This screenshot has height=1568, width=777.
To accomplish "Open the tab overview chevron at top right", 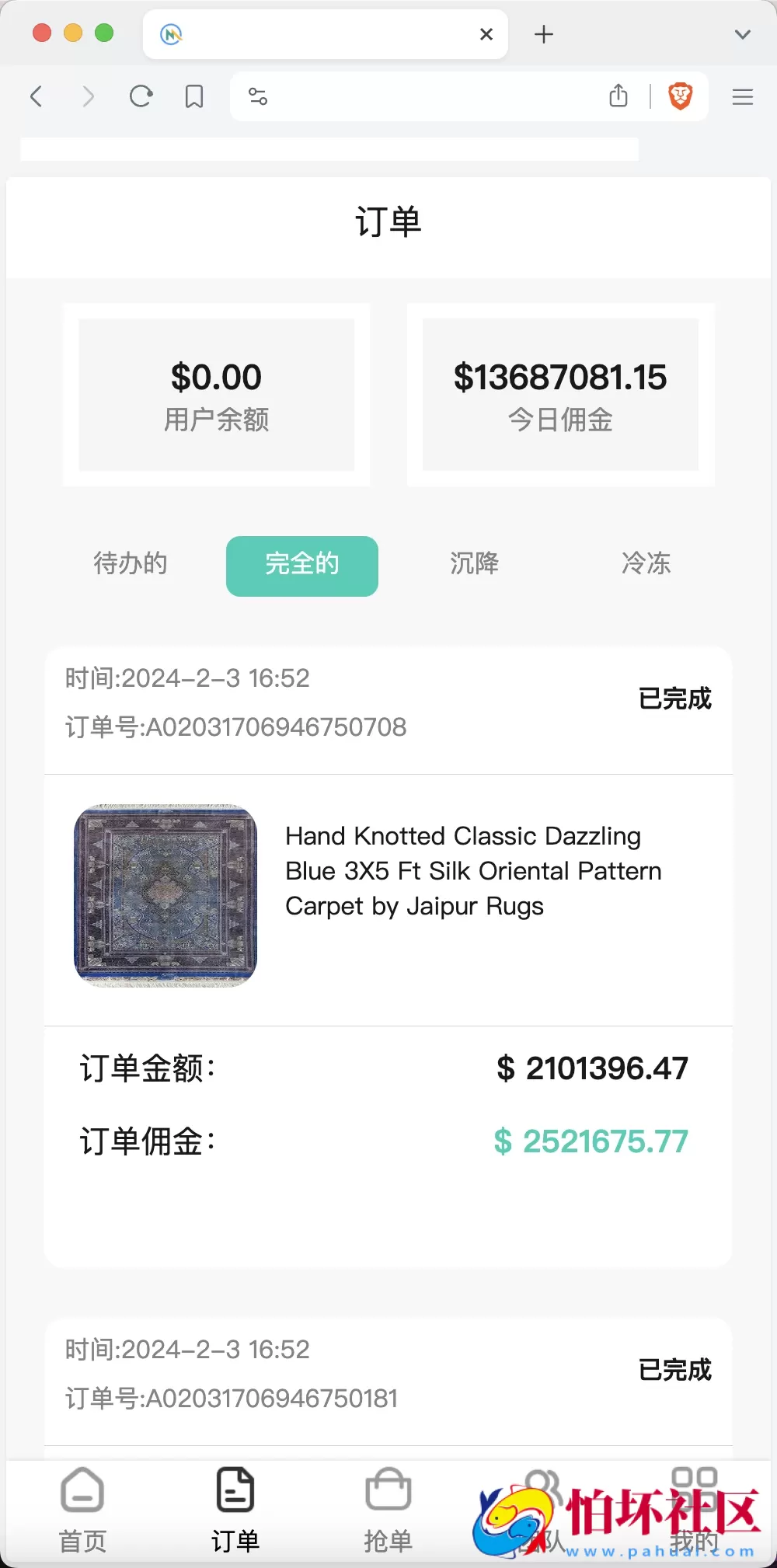I will [x=742, y=34].
